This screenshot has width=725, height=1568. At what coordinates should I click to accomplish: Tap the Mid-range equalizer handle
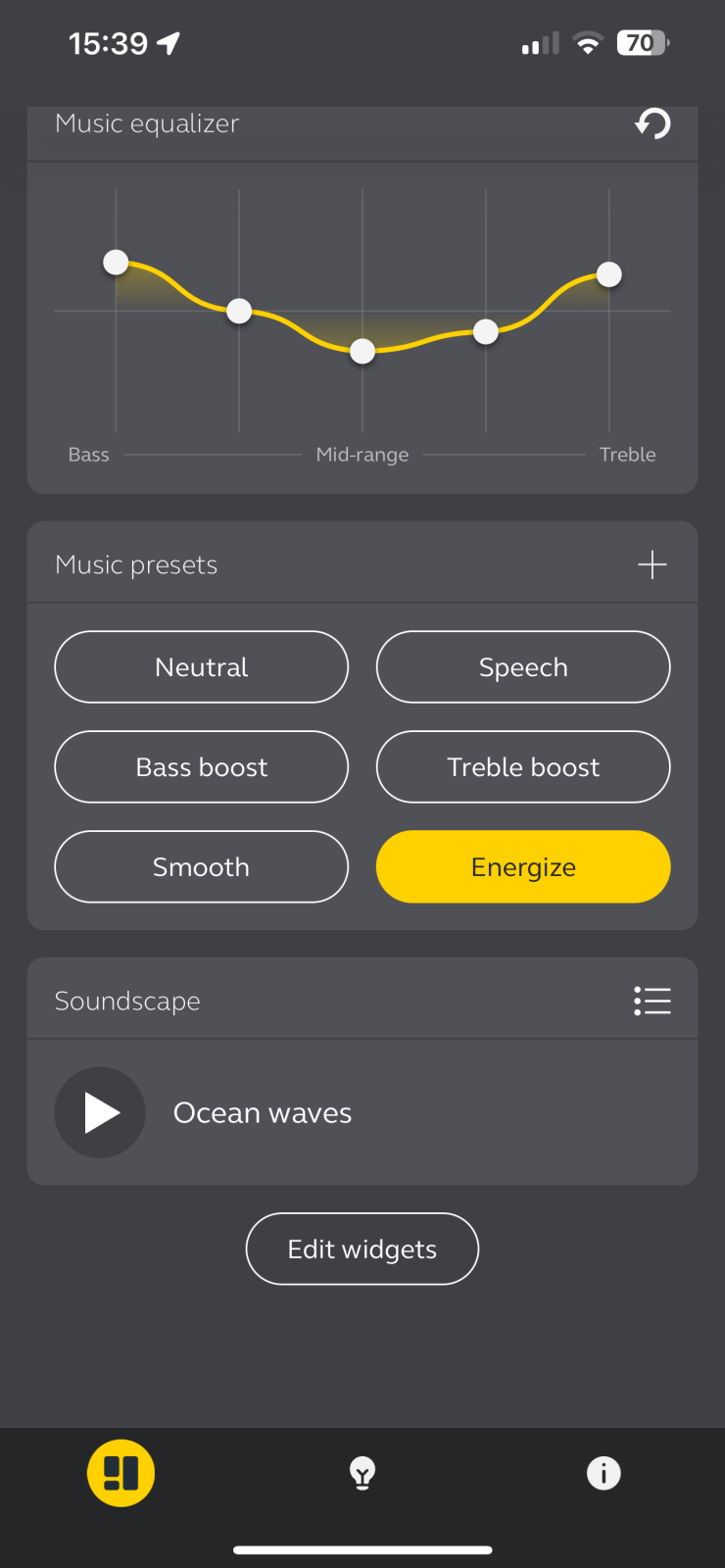pos(362,351)
